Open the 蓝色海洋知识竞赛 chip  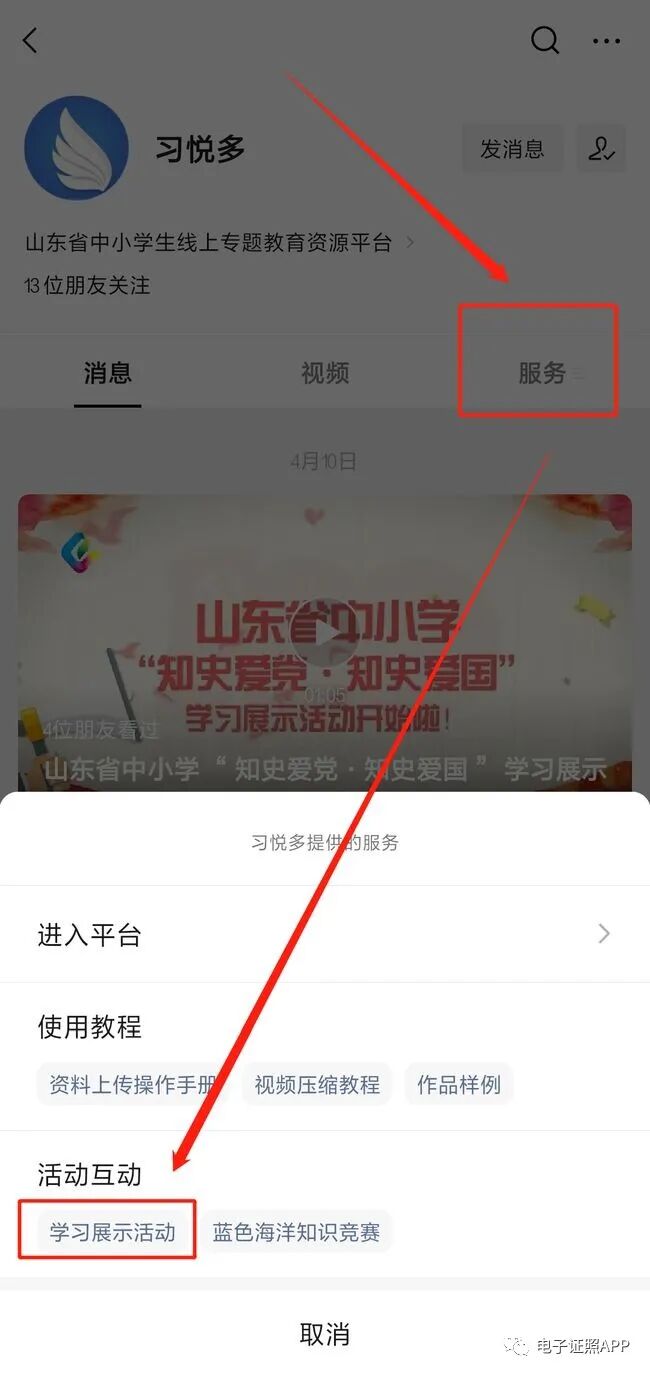point(296,1232)
